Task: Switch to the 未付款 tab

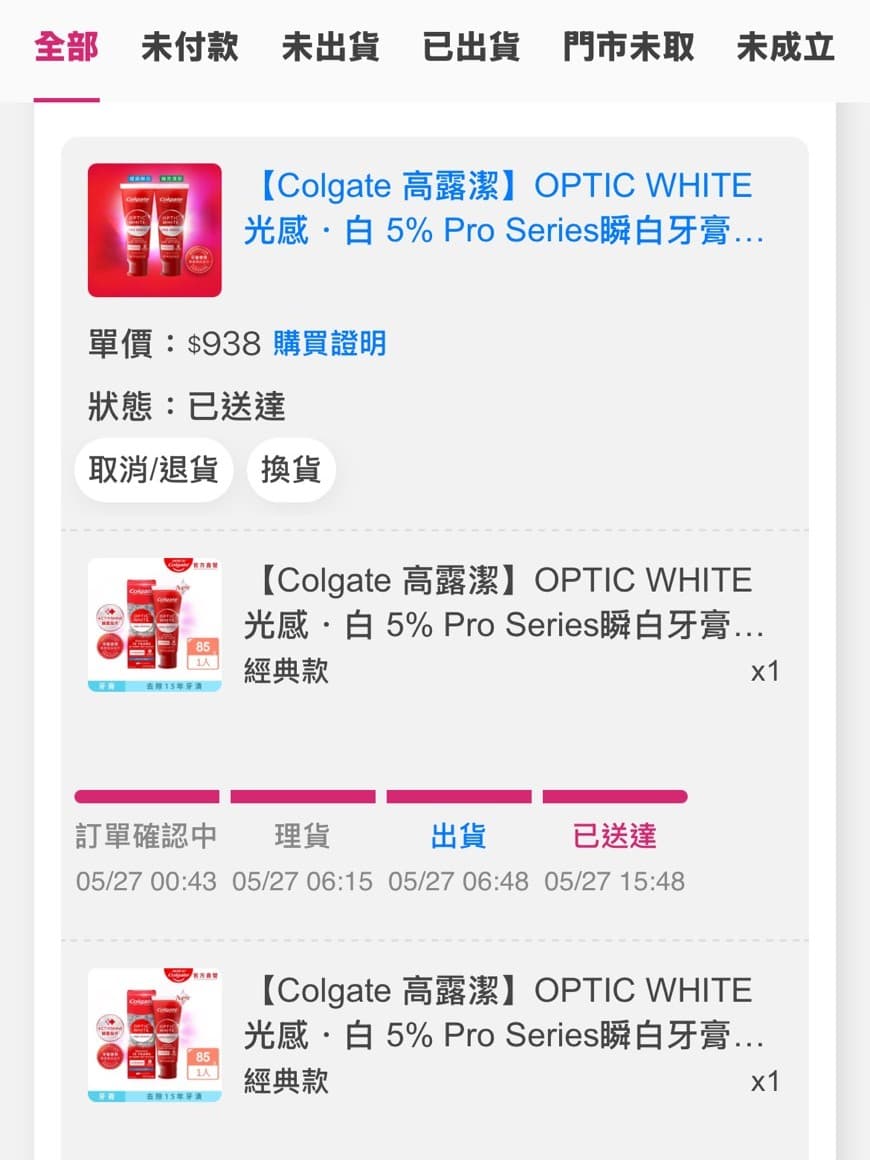Action: pyautogui.click(x=189, y=47)
